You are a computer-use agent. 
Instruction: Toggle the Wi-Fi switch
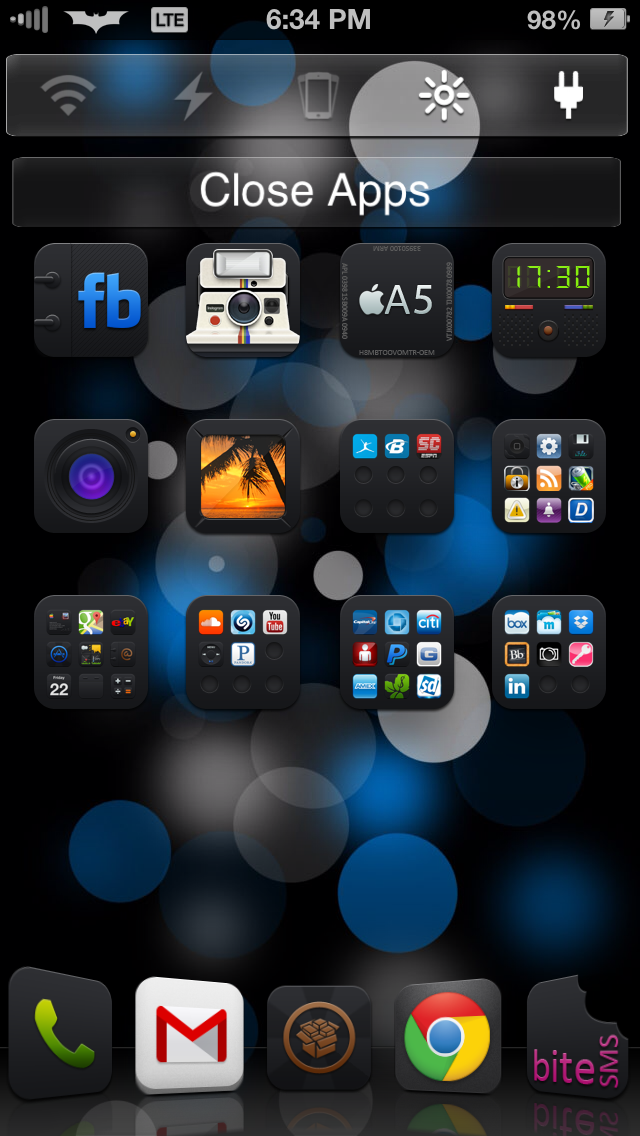tap(68, 95)
